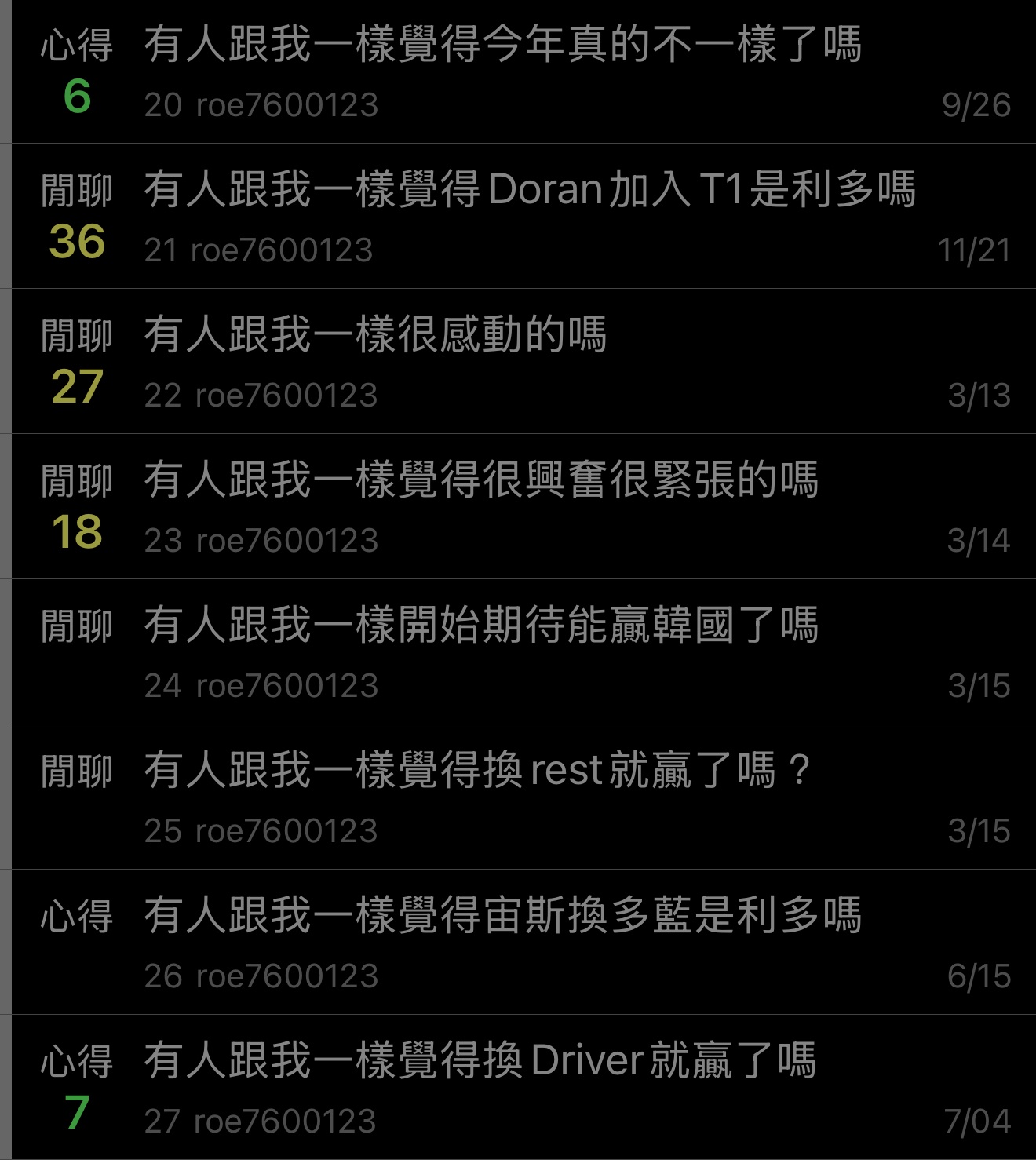
Task: Open post 有人跟我一樣開始期待能贏韓國了嗎
Action: tap(480, 626)
